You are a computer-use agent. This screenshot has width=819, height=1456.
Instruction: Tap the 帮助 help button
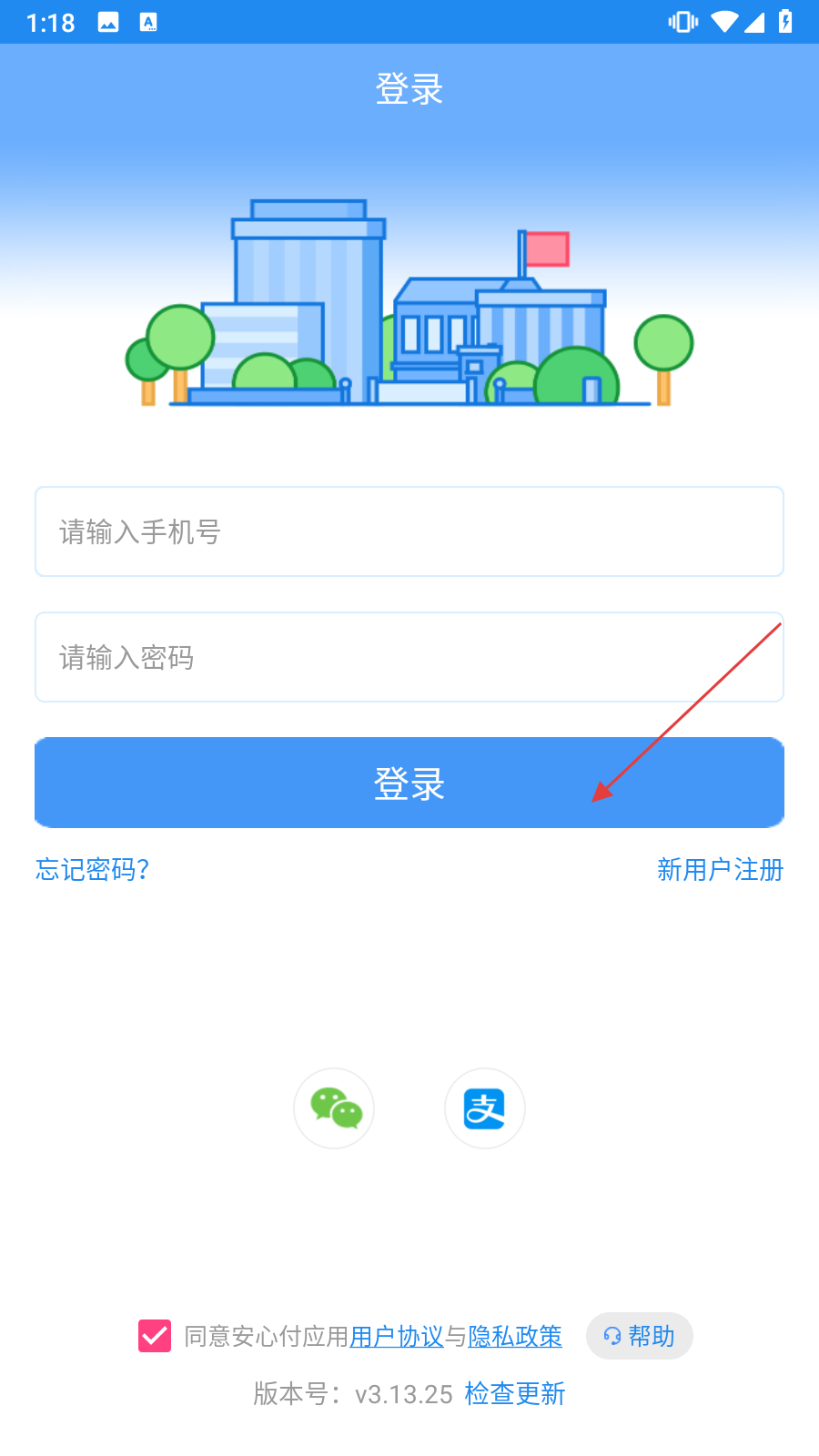(x=640, y=1336)
